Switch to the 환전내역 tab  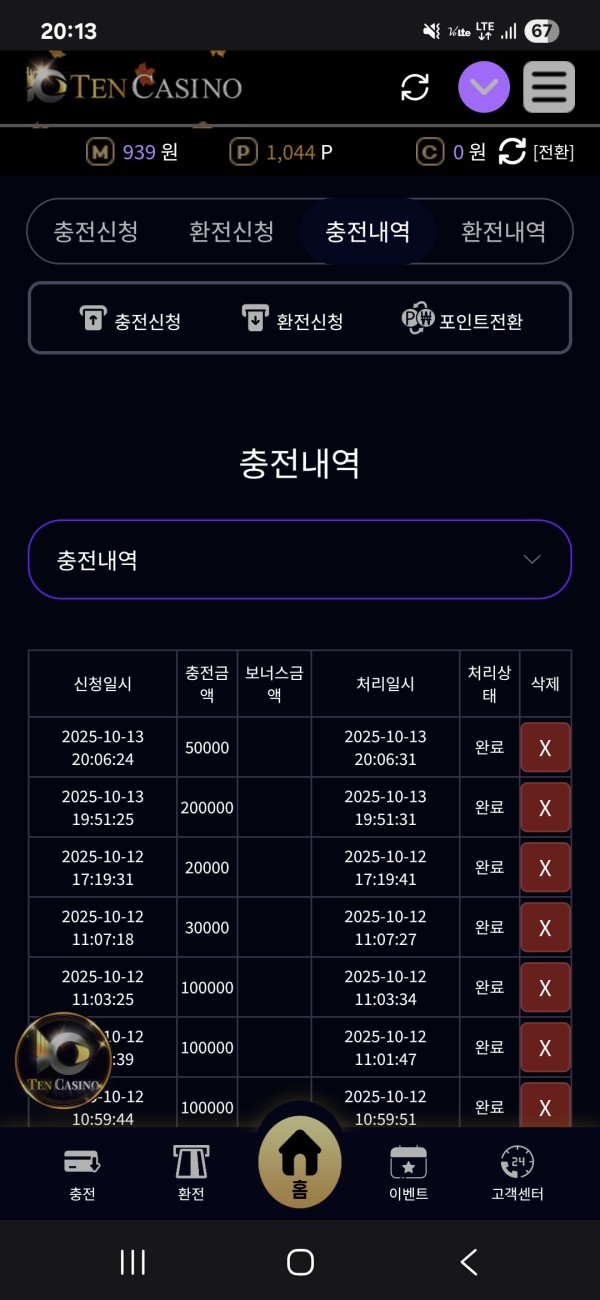[x=503, y=231]
